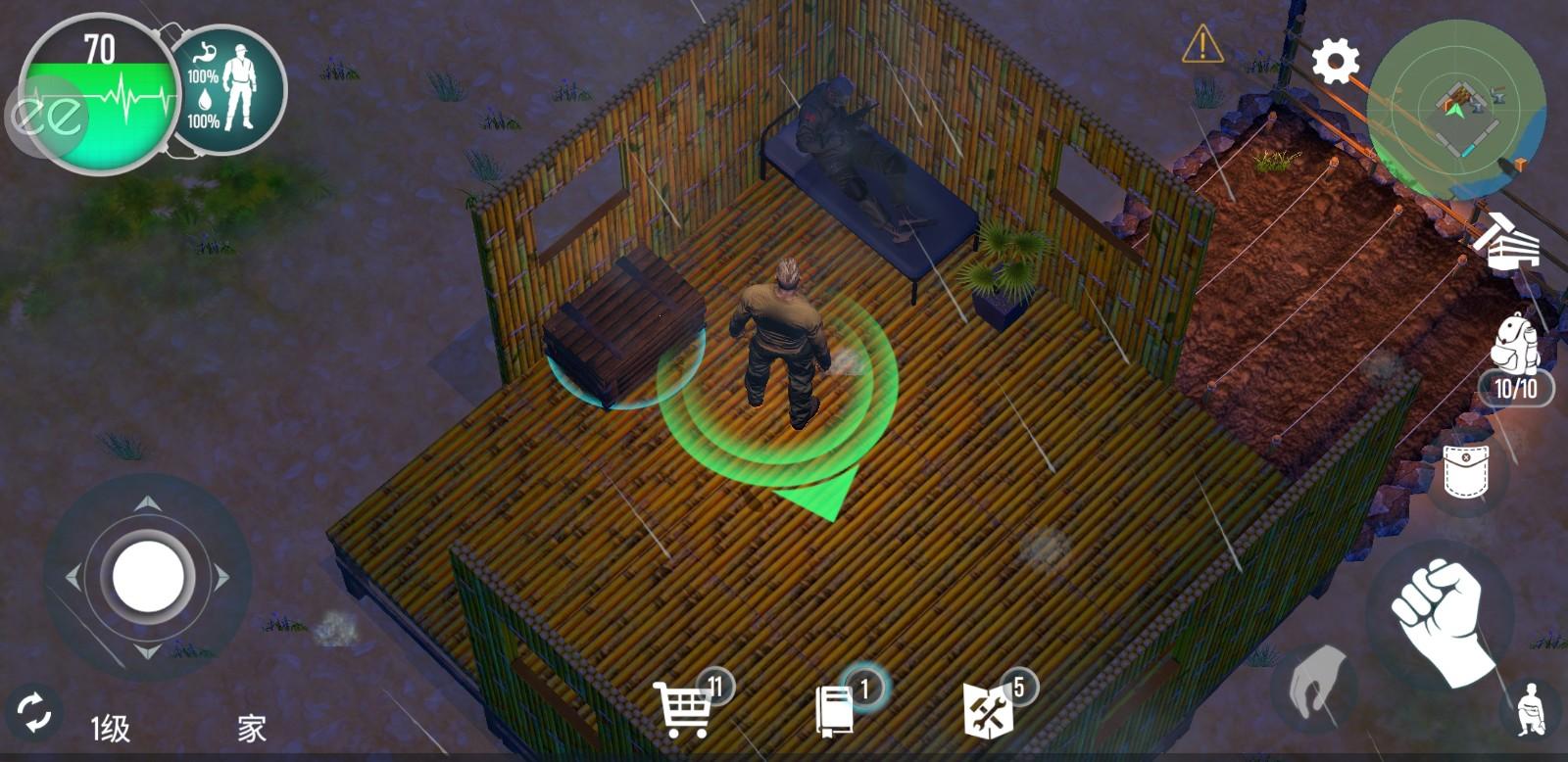Viewport: 1568px width, 762px height.
Task: Tap the refresh arrows icon
Action: coord(34,712)
